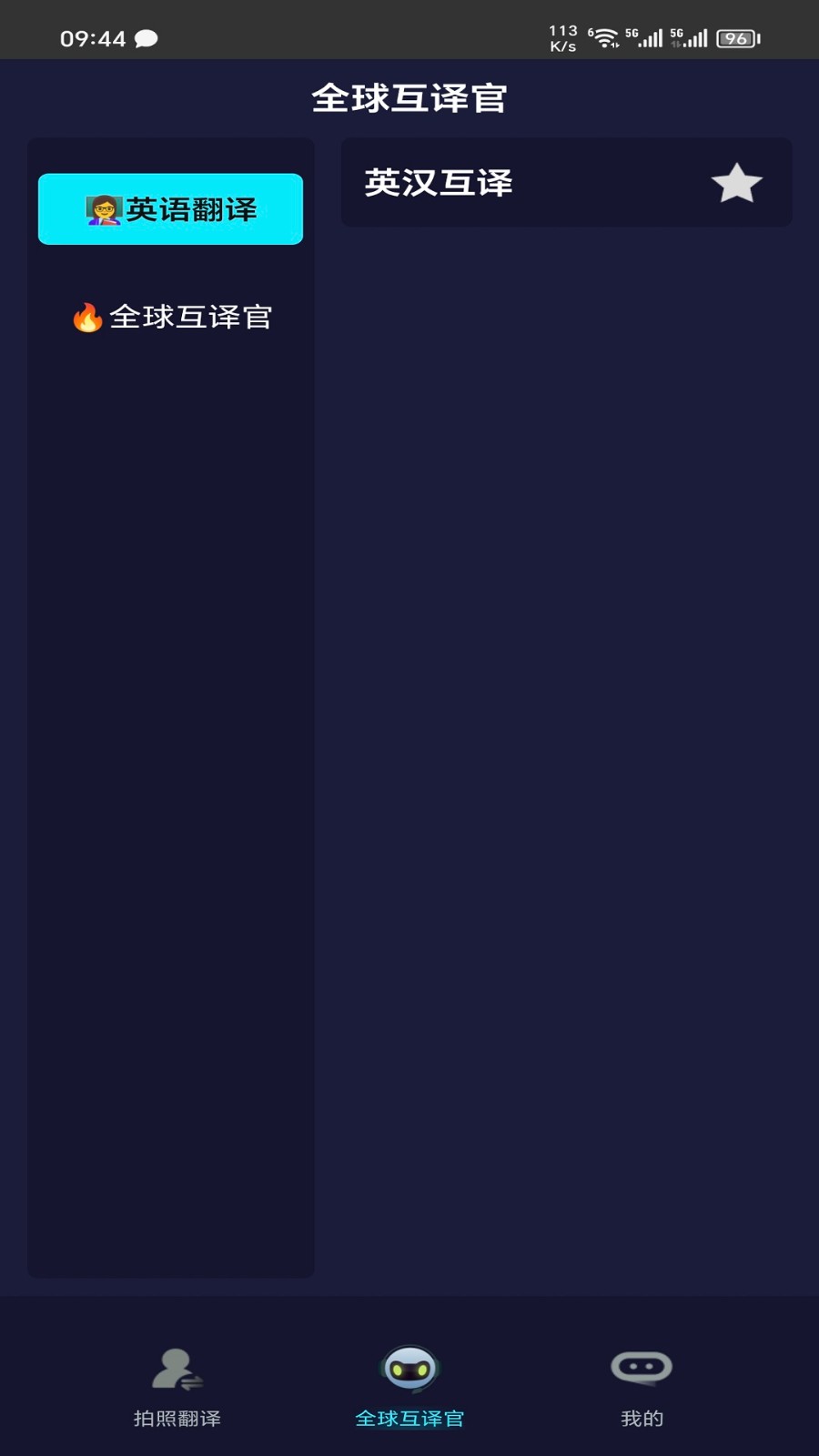Tap the message bubble icon near the clock
Screen dimensions: 819x1456
(x=147, y=39)
